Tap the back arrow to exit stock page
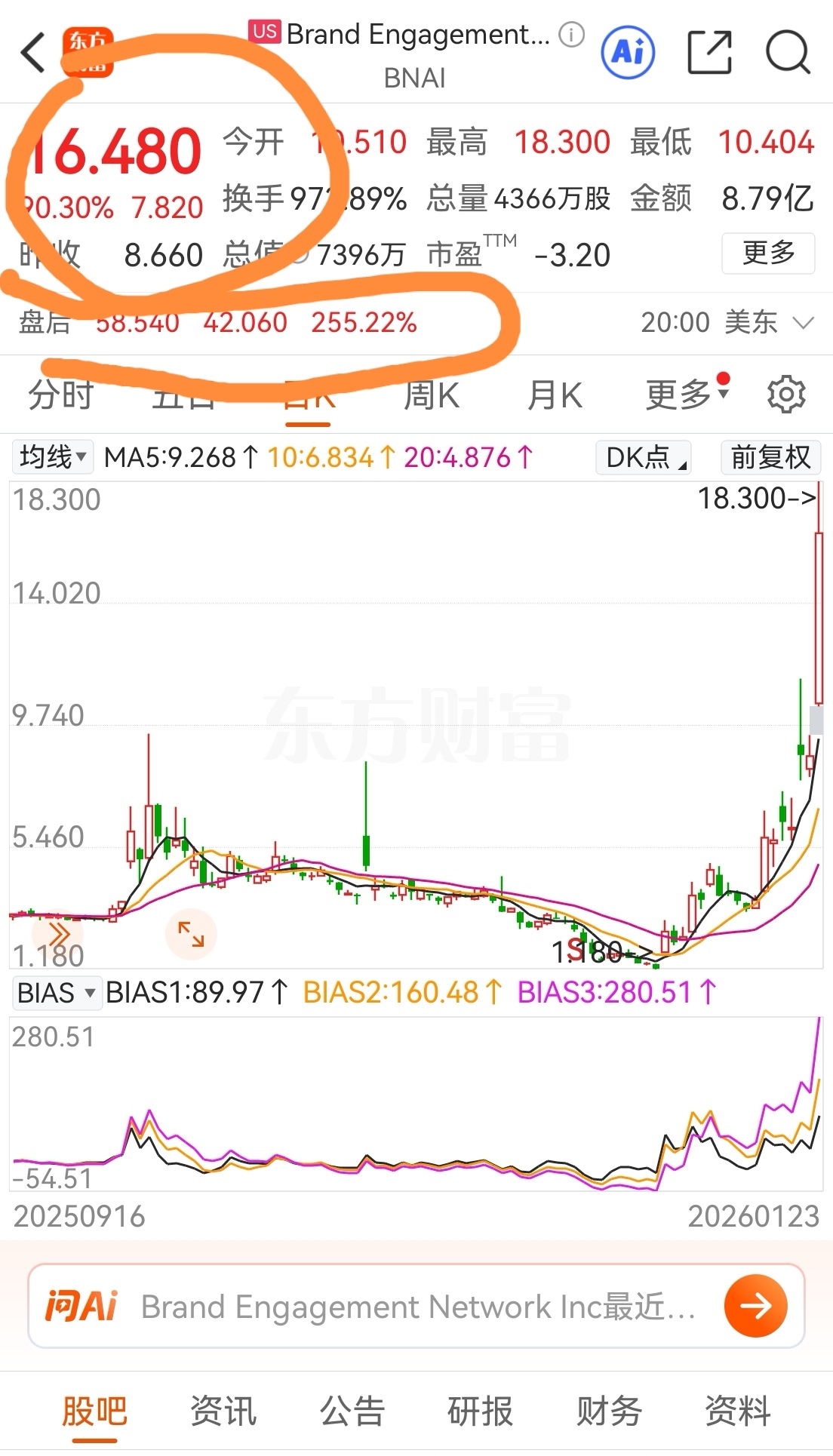Image resolution: width=833 pixels, height=1456 pixels. [x=33, y=53]
